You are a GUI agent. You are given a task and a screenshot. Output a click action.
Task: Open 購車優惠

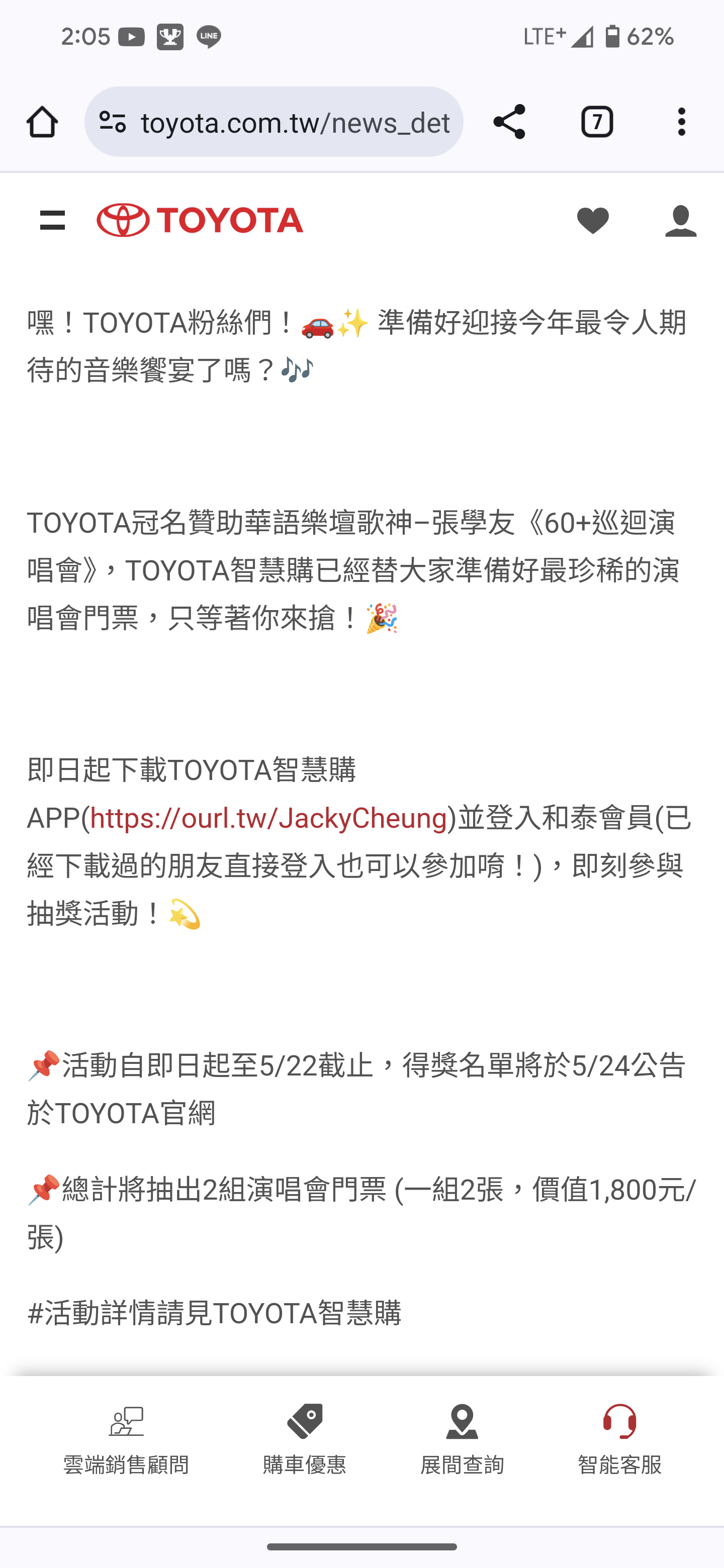tap(305, 1439)
